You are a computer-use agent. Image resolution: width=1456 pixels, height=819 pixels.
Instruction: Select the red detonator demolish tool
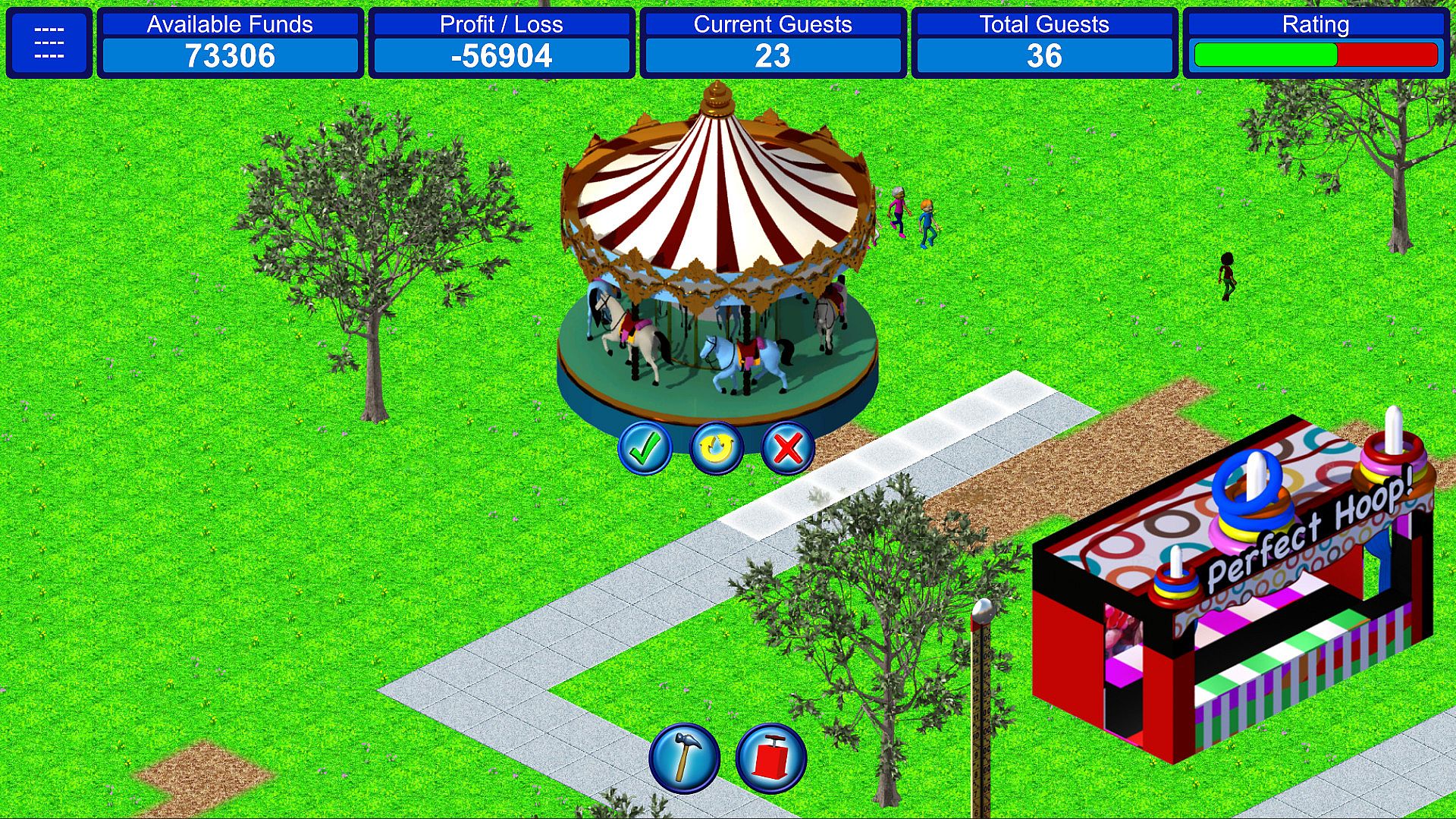[x=770, y=758]
